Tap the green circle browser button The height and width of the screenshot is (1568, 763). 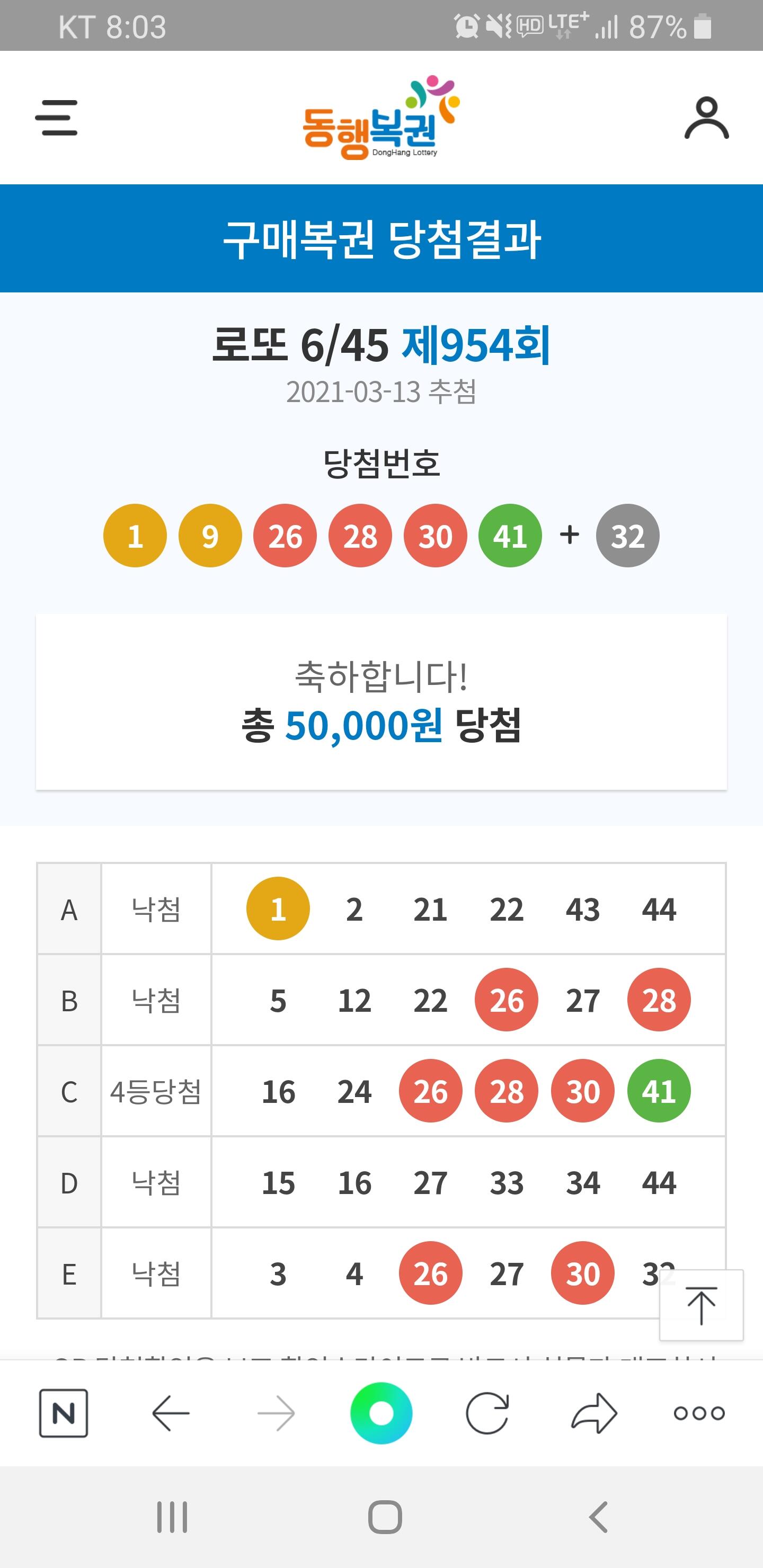(381, 1413)
